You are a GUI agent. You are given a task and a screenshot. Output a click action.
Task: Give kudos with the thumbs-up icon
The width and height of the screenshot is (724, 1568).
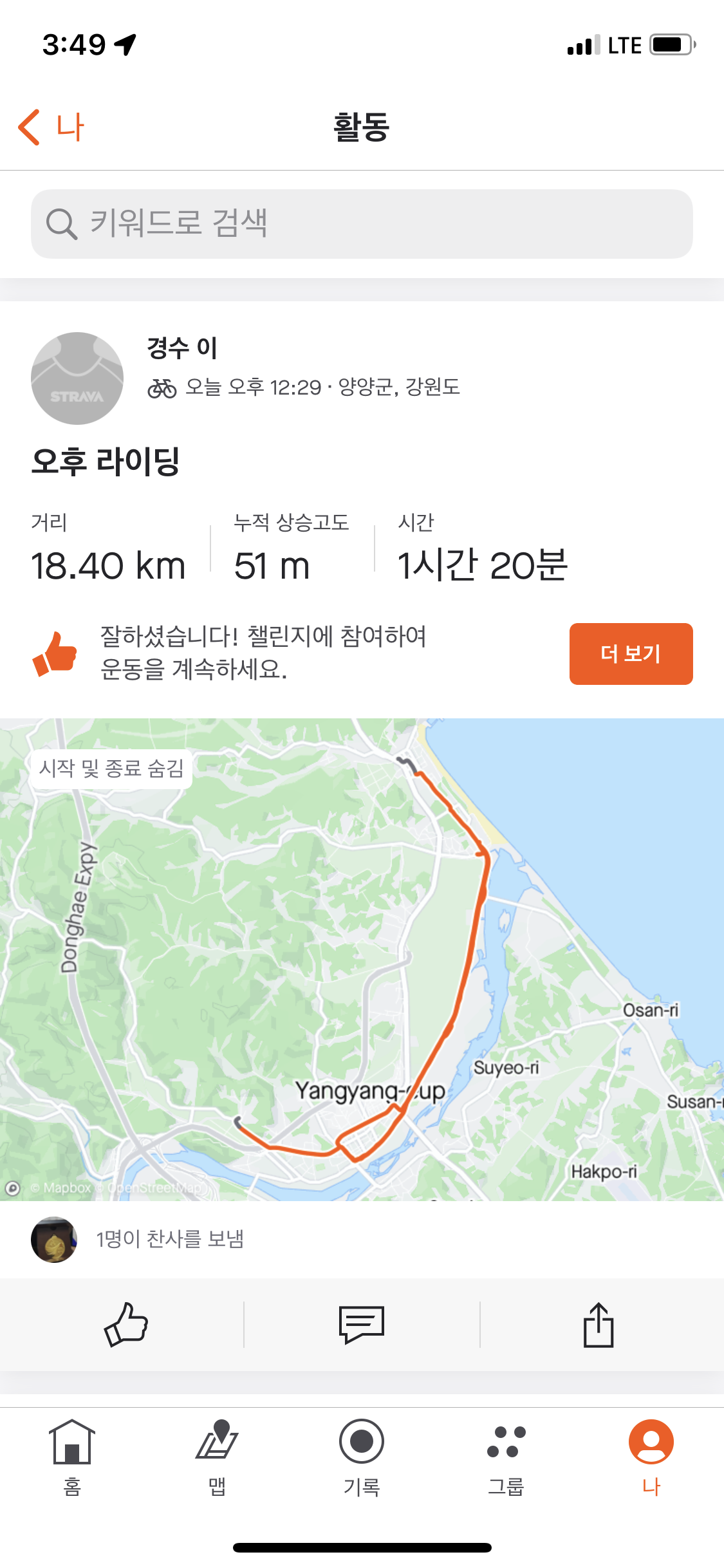coord(126,1325)
